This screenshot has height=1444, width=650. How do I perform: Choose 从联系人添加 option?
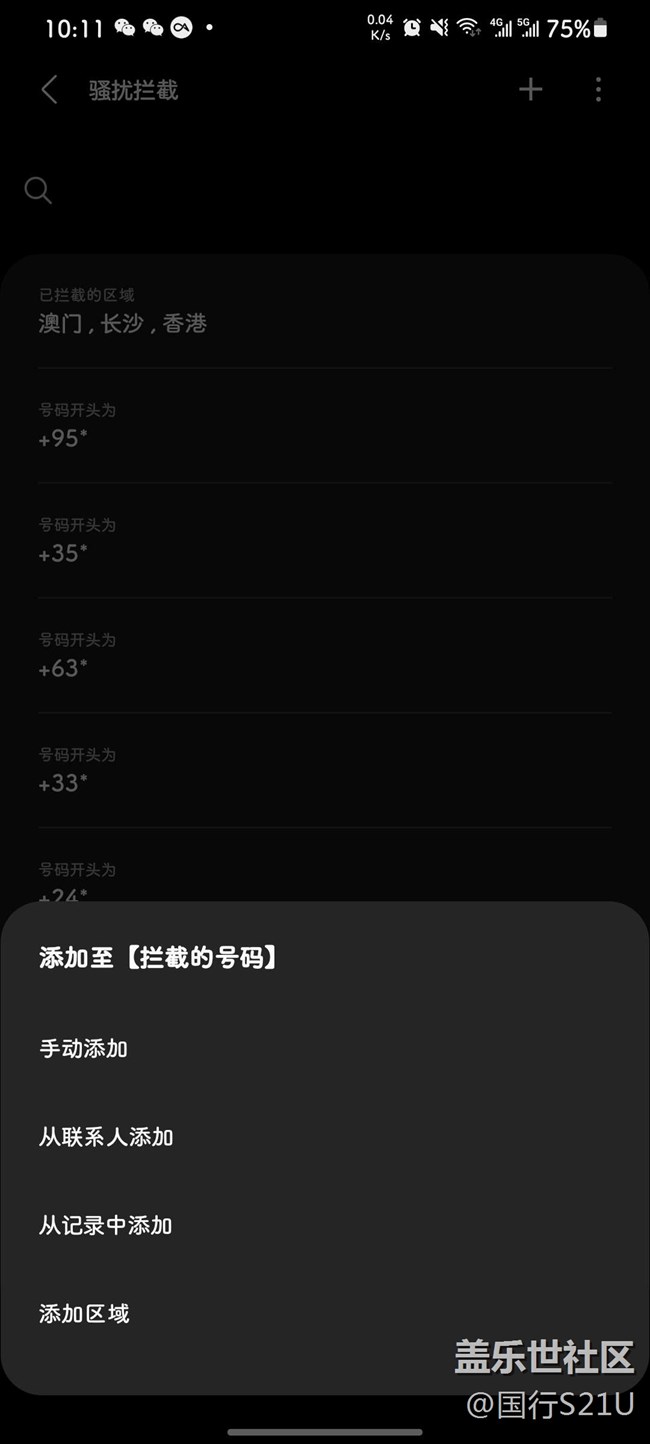coord(106,1137)
